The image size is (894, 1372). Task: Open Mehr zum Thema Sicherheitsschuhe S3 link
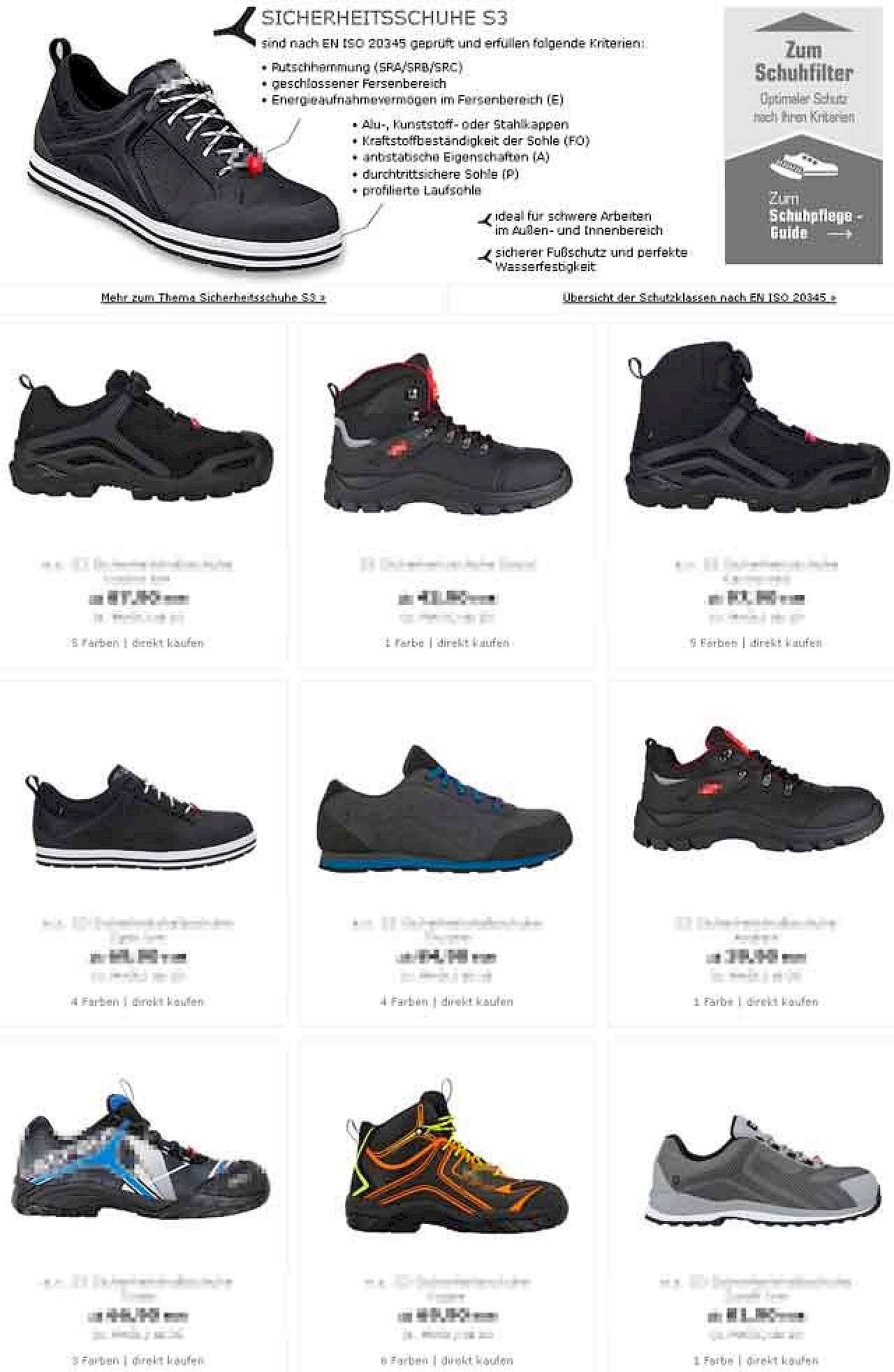[x=214, y=298]
